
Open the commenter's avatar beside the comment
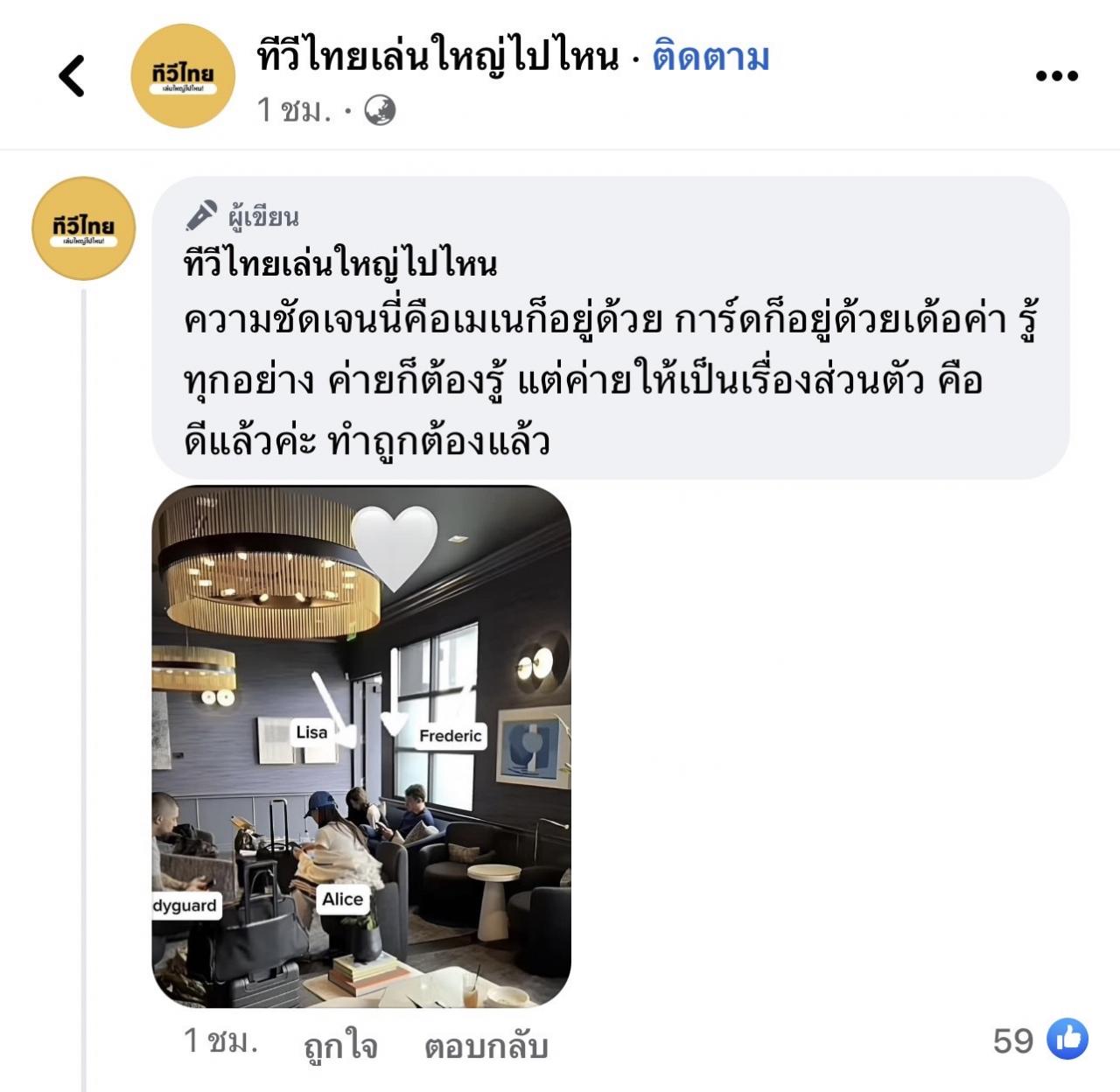84,228
